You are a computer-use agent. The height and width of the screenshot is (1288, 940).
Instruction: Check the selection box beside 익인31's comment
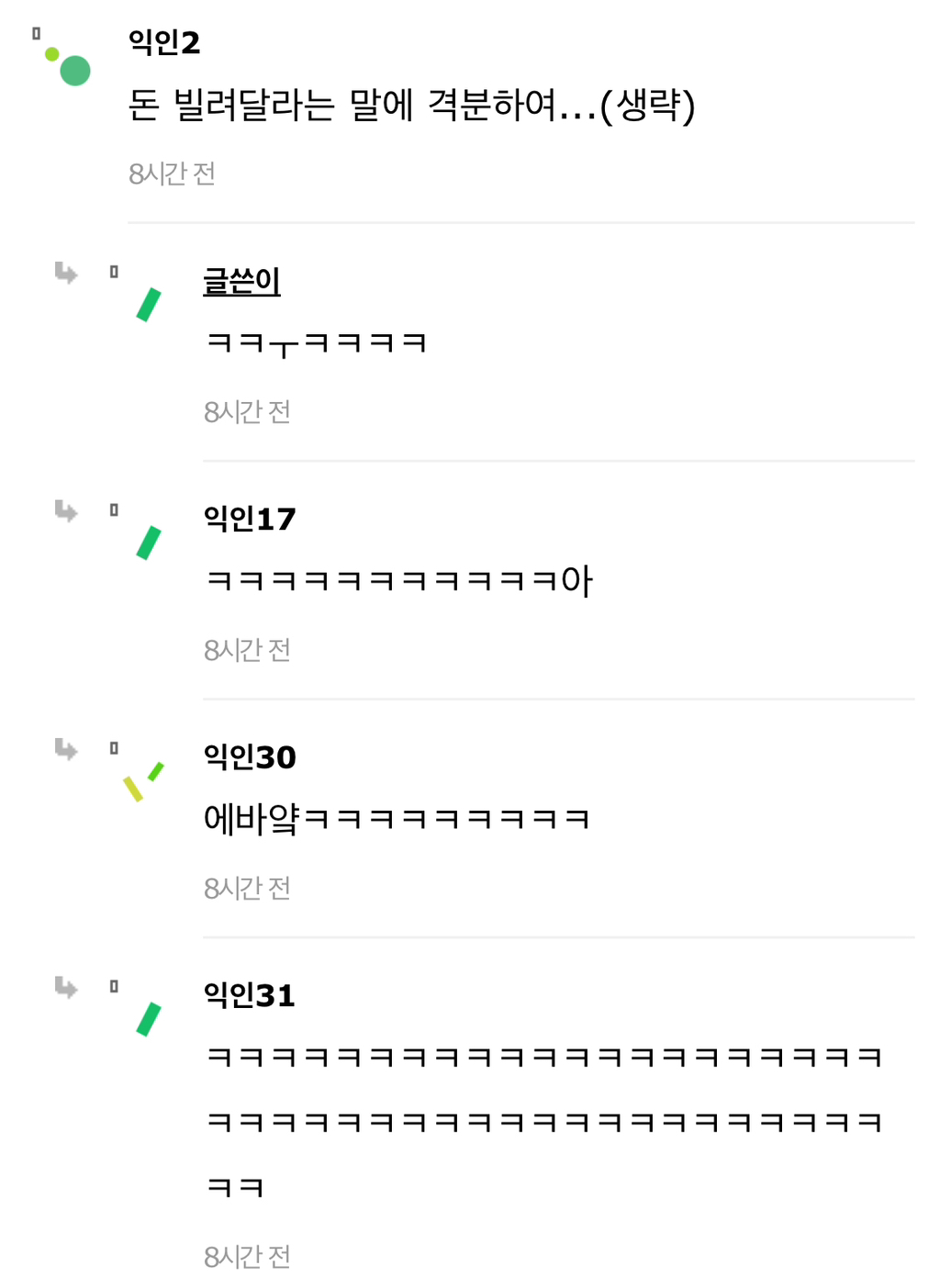(x=113, y=986)
